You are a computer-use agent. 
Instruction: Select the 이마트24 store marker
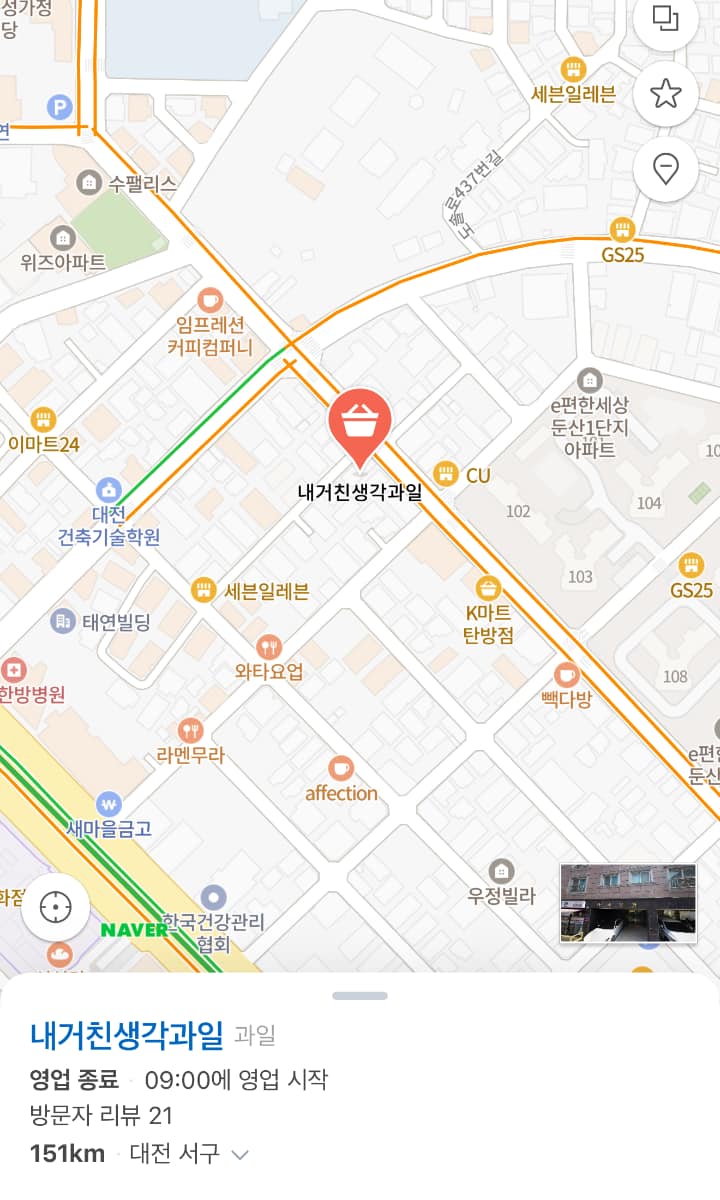(43, 419)
